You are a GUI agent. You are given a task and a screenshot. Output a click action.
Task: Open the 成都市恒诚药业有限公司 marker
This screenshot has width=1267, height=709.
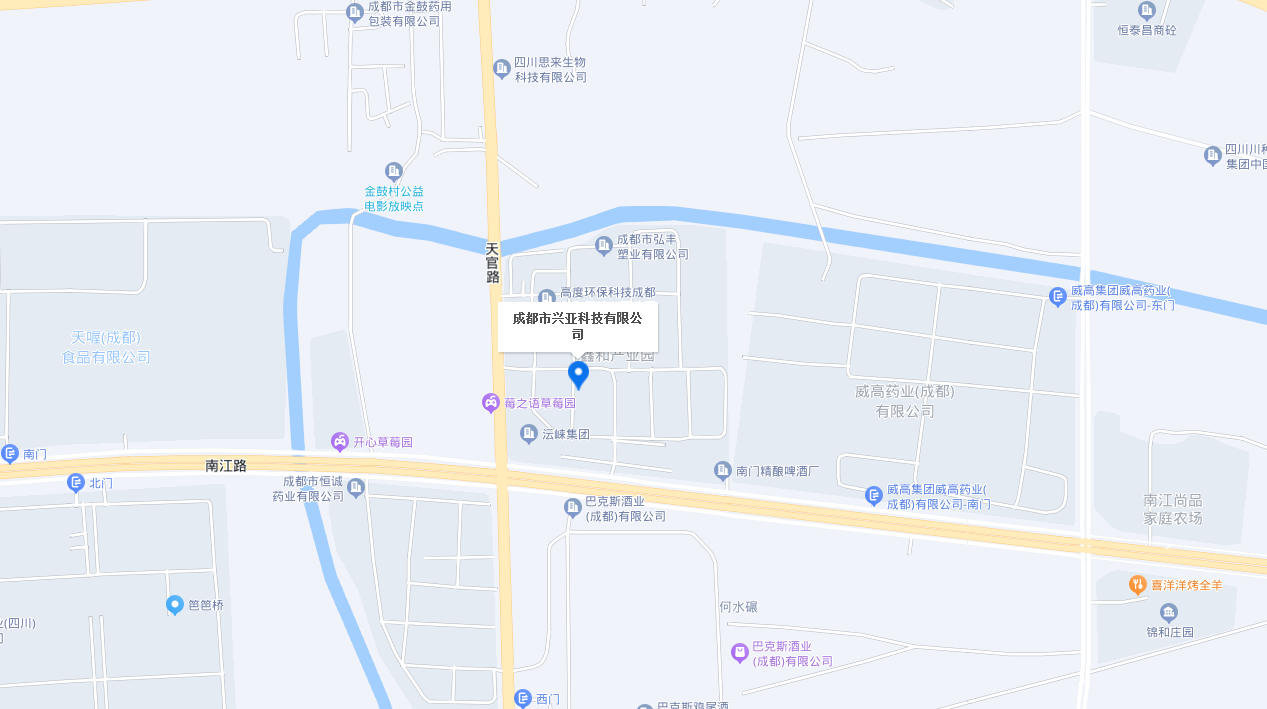point(356,487)
